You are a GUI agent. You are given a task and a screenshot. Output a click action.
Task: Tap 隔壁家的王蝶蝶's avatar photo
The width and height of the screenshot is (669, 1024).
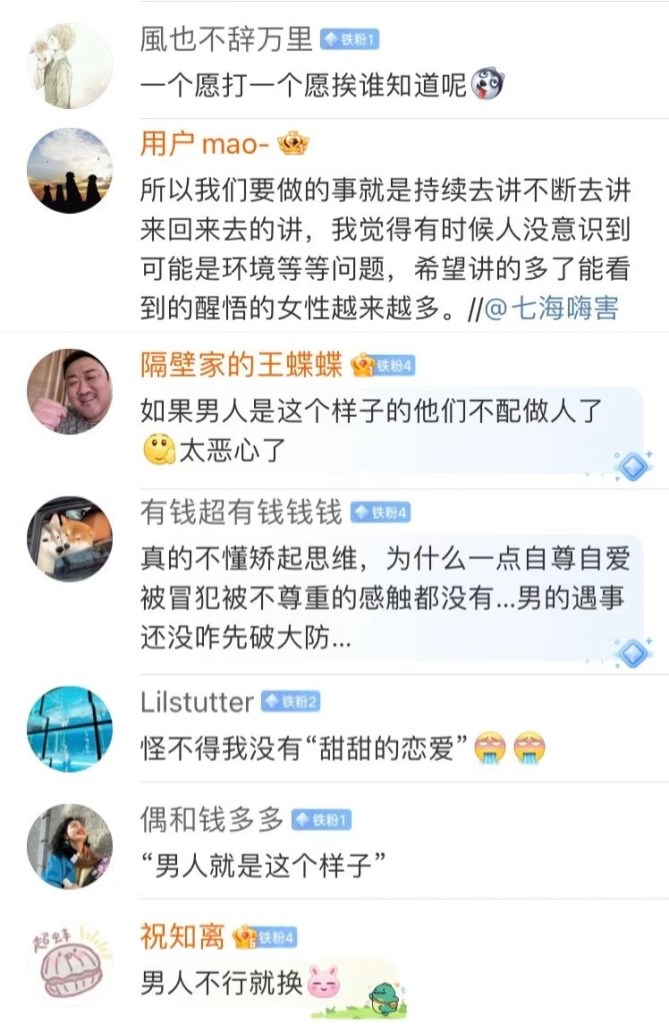(x=69, y=391)
